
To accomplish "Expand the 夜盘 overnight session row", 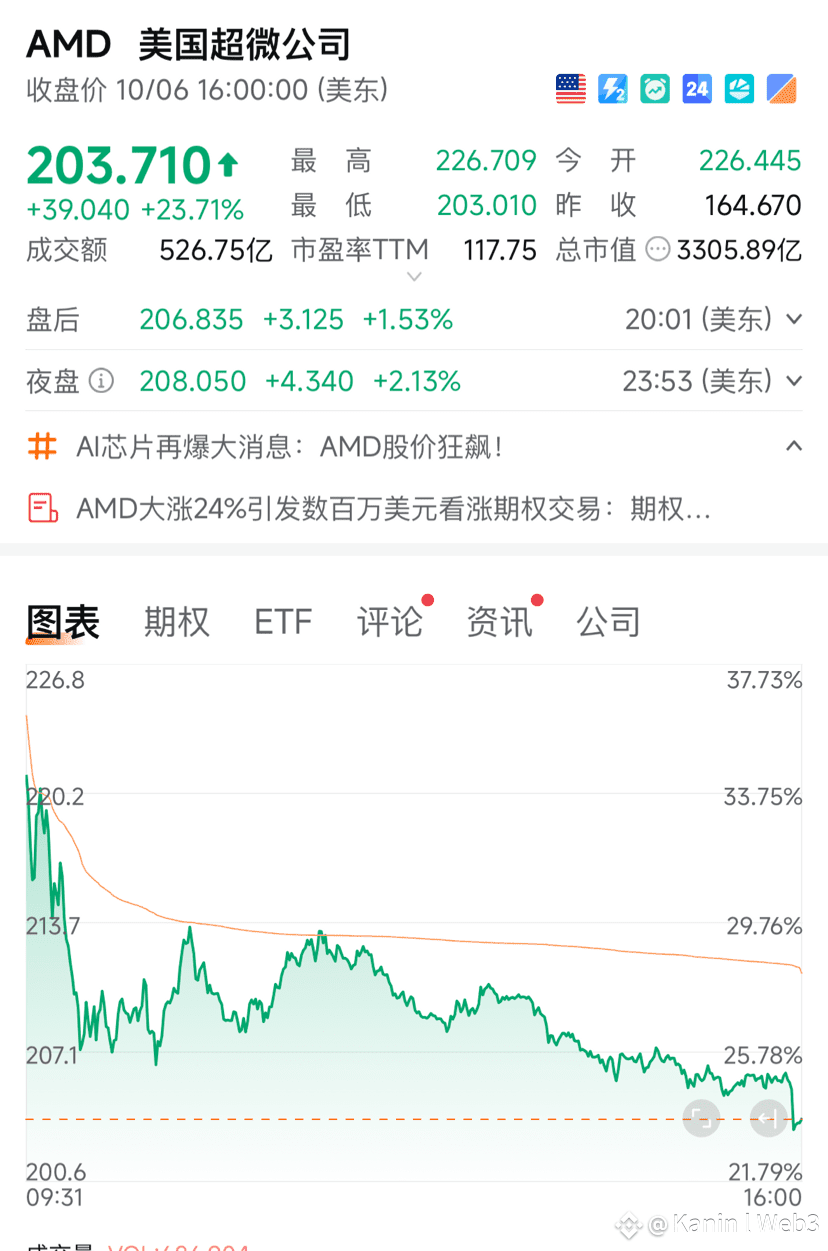I will [x=792, y=381].
